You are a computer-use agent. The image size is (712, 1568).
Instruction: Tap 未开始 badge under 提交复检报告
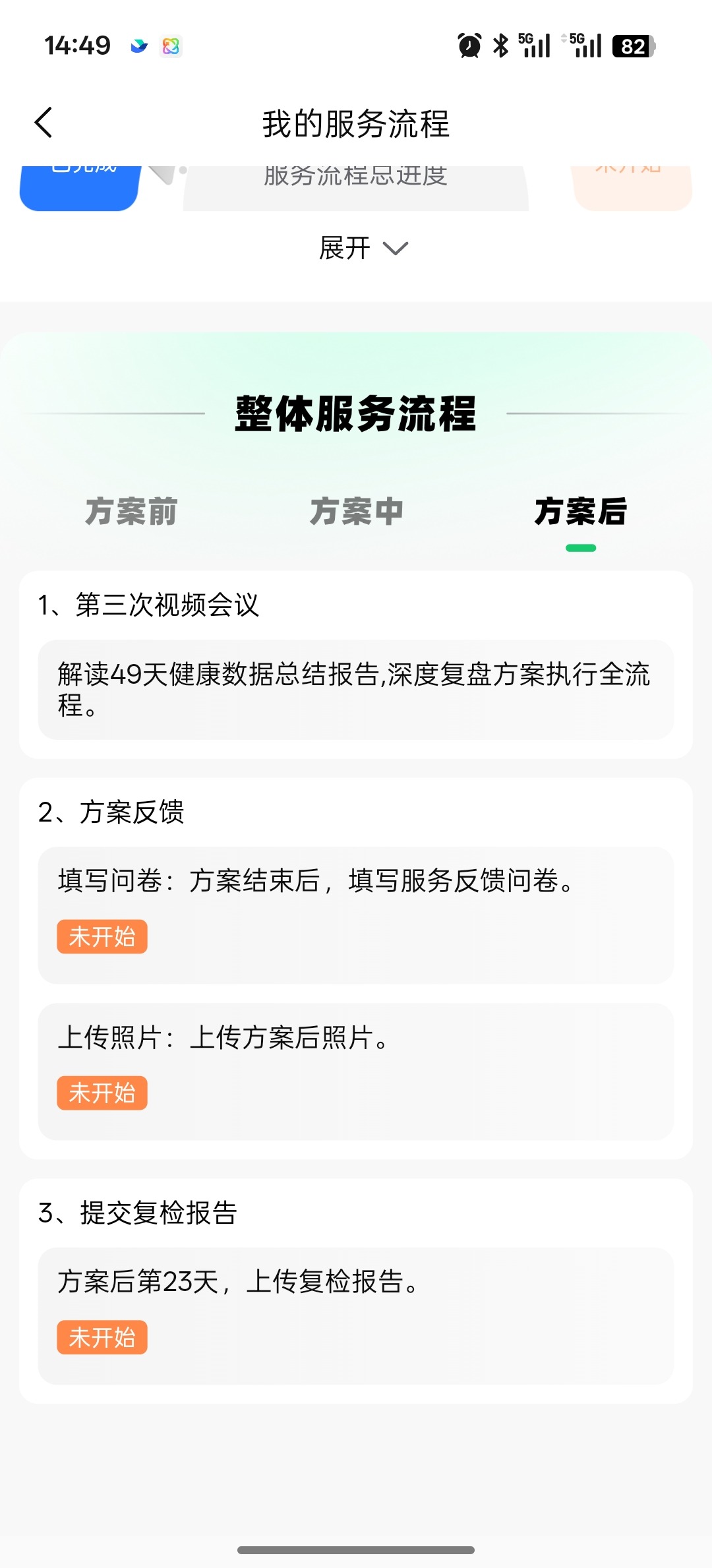(x=102, y=1337)
